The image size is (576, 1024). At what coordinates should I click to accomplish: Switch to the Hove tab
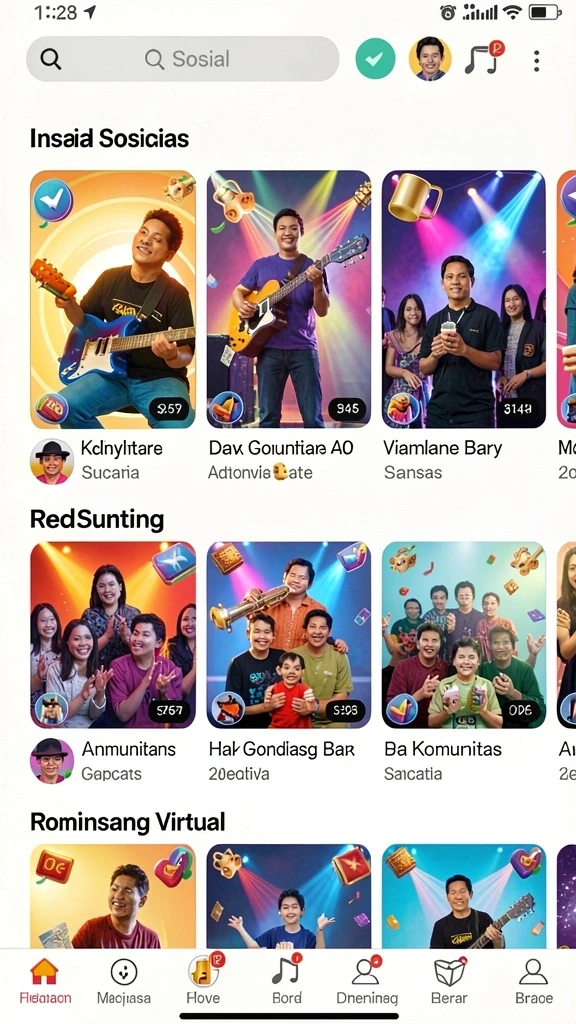point(204,981)
